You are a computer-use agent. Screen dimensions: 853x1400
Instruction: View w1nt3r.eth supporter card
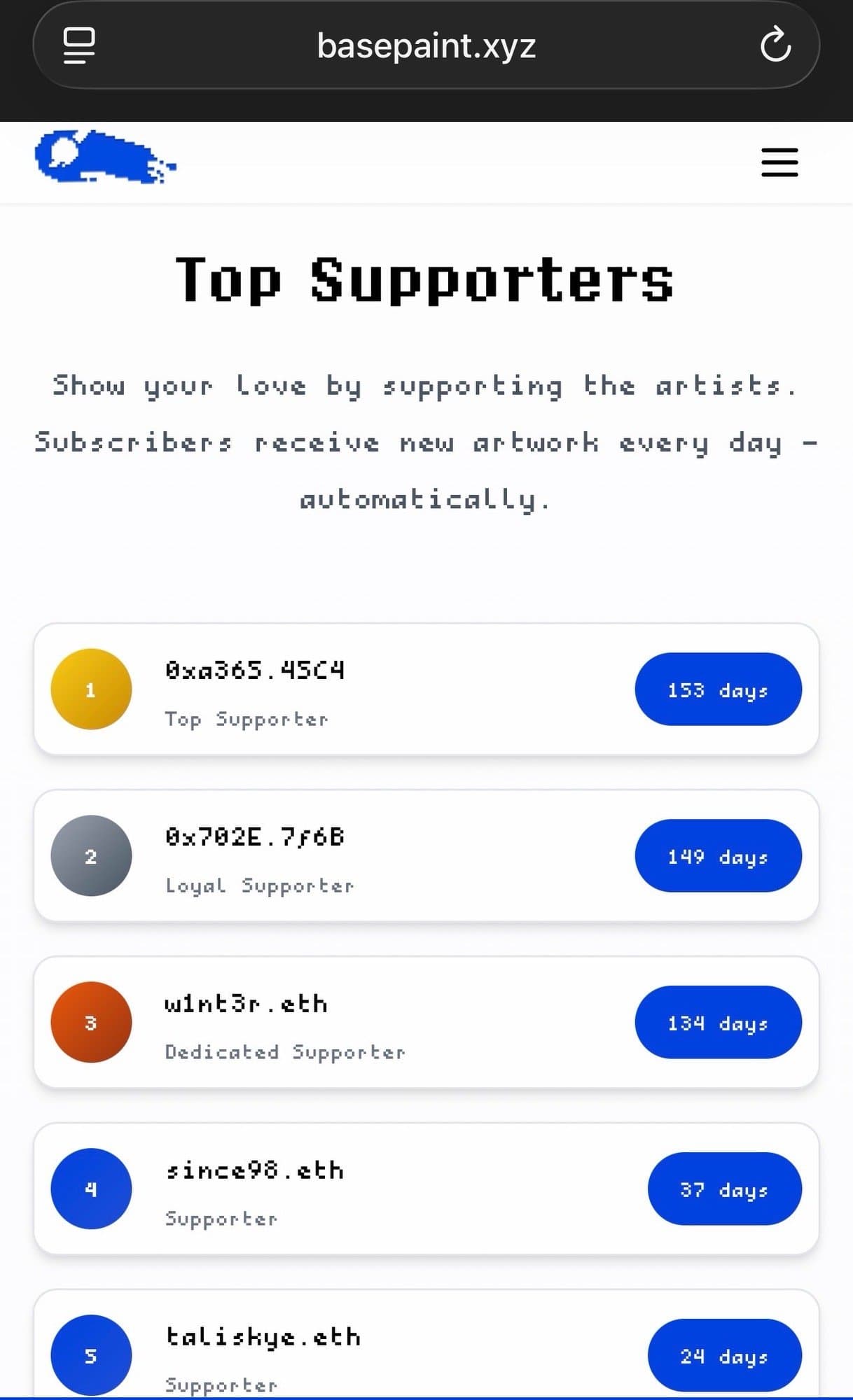pyautogui.click(x=426, y=1023)
